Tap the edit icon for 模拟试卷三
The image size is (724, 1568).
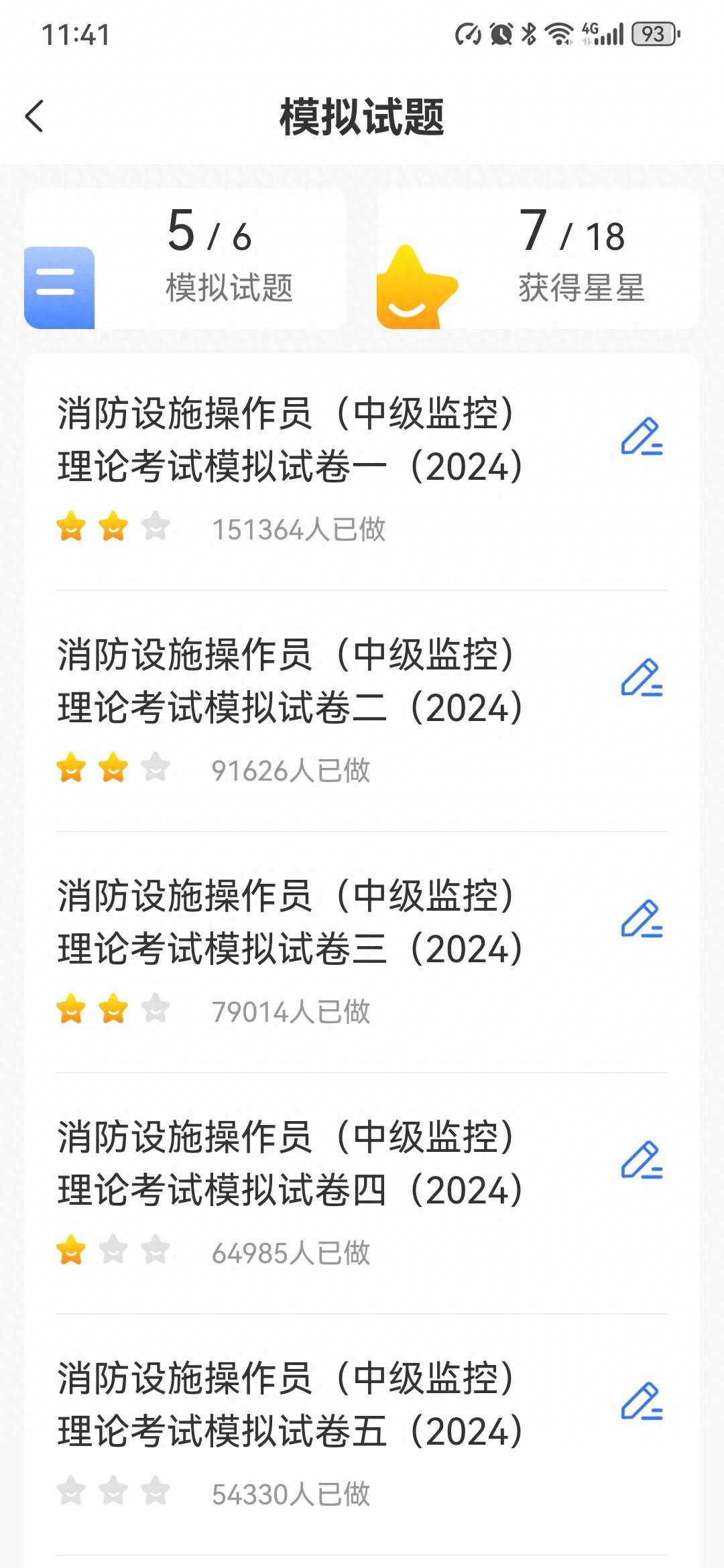[642, 919]
